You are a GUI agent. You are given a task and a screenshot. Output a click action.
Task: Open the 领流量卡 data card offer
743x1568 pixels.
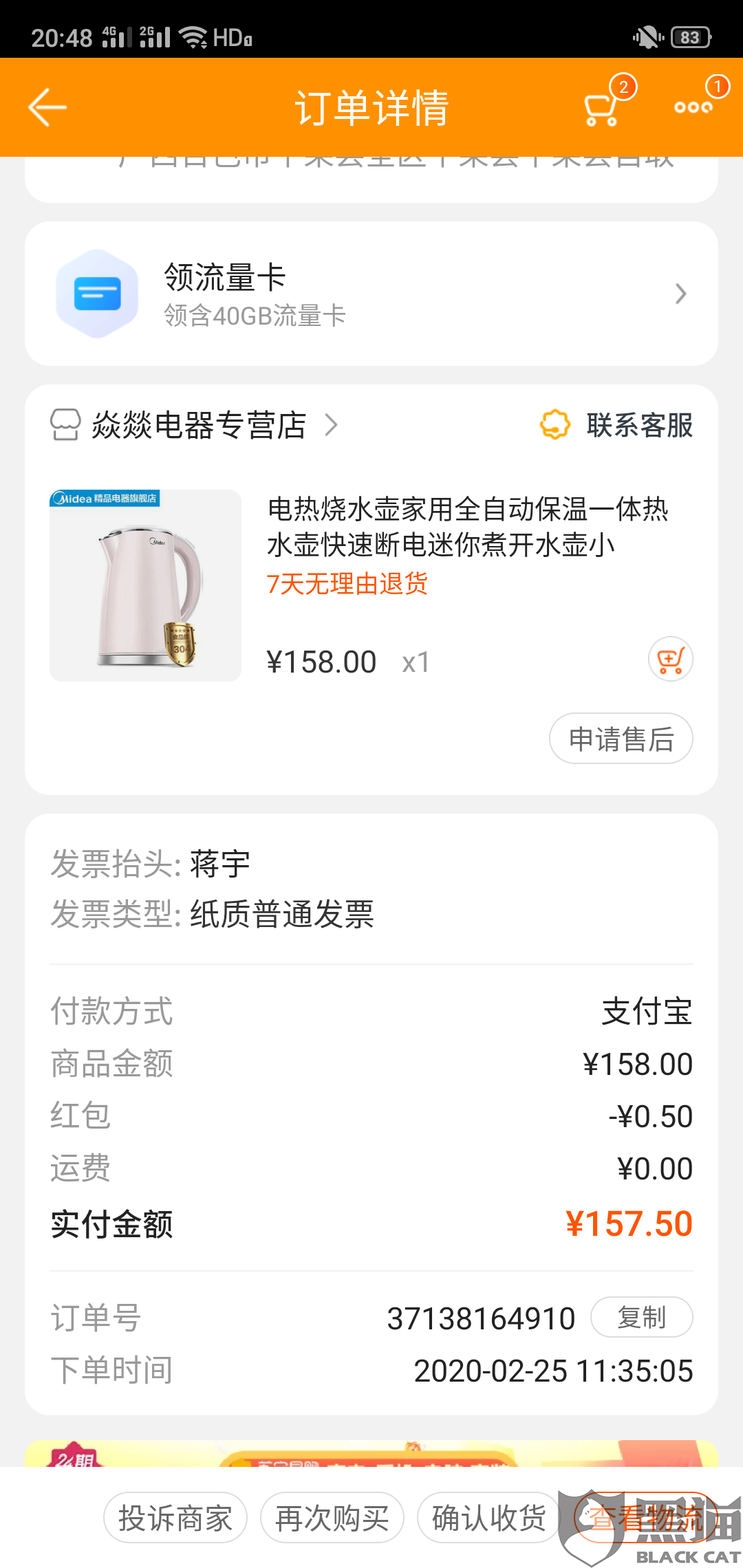pos(371,294)
